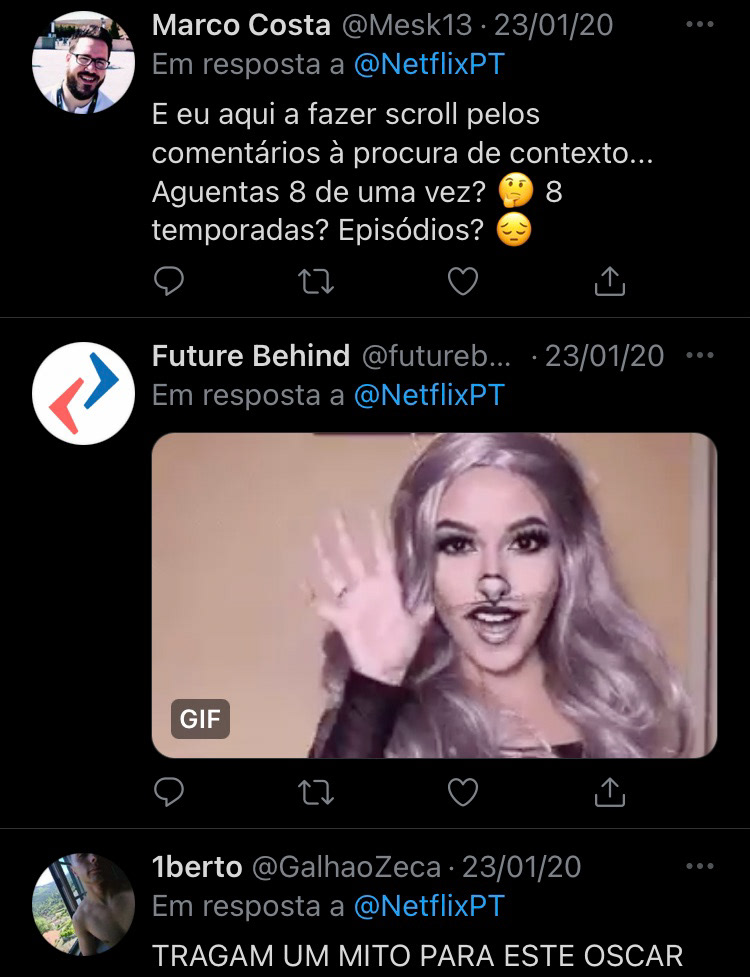
Task: Open overflow menu on Marco Costa's tweet
Action: pyautogui.click(x=702, y=24)
